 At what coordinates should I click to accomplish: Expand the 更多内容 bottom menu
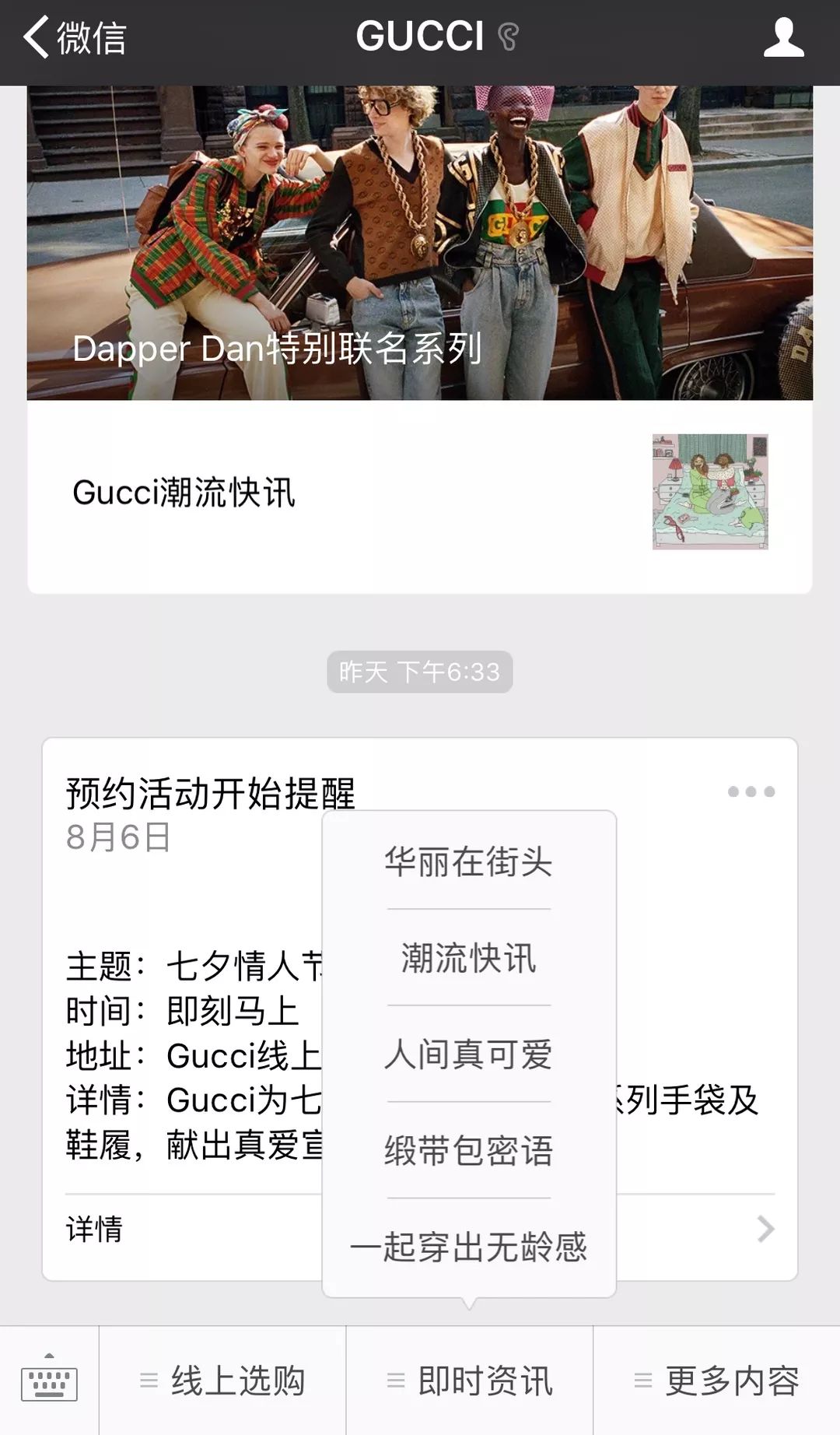pyautogui.click(x=716, y=1381)
